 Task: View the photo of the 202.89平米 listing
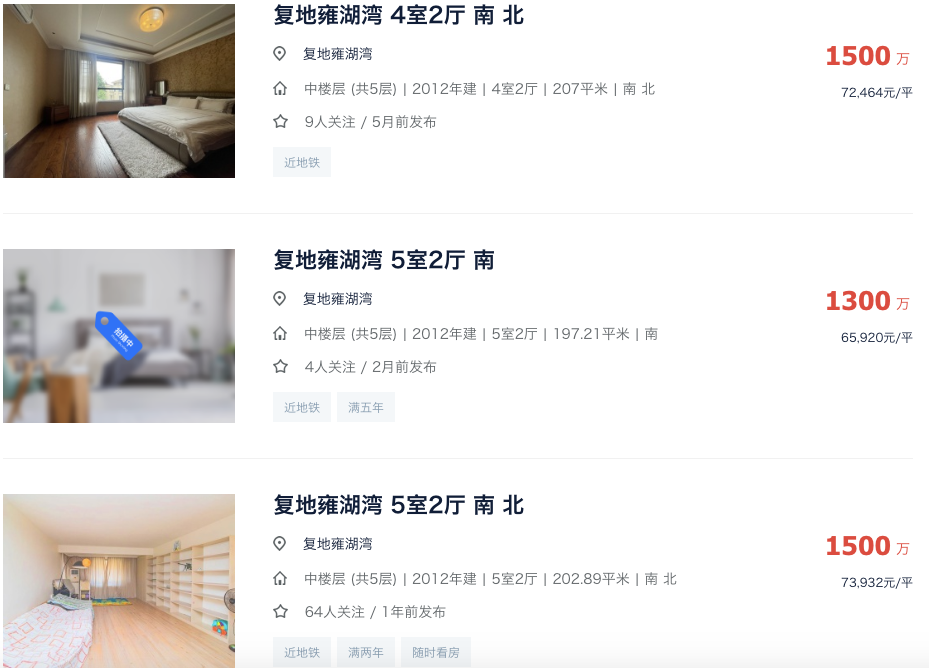(119, 580)
